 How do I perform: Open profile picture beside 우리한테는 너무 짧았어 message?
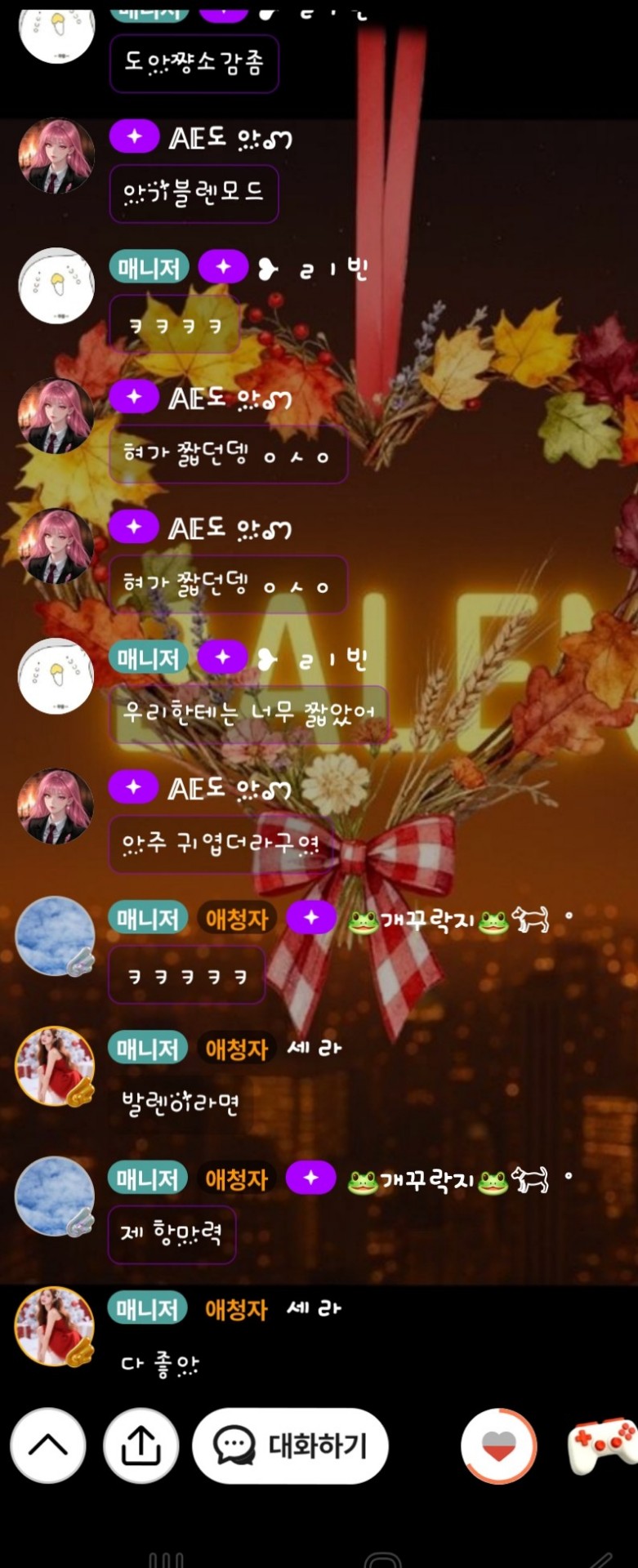tap(56, 676)
